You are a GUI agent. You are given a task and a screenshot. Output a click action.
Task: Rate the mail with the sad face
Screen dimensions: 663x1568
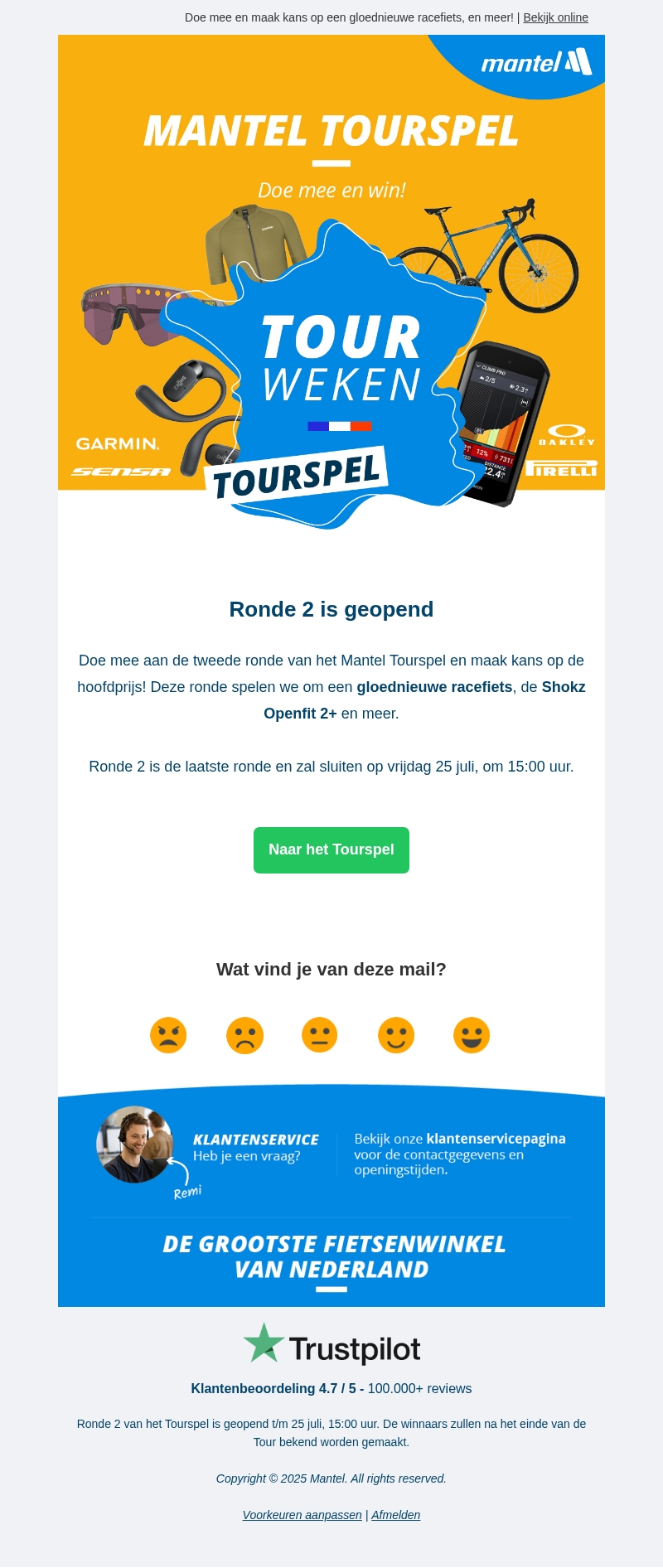(244, 1035)
